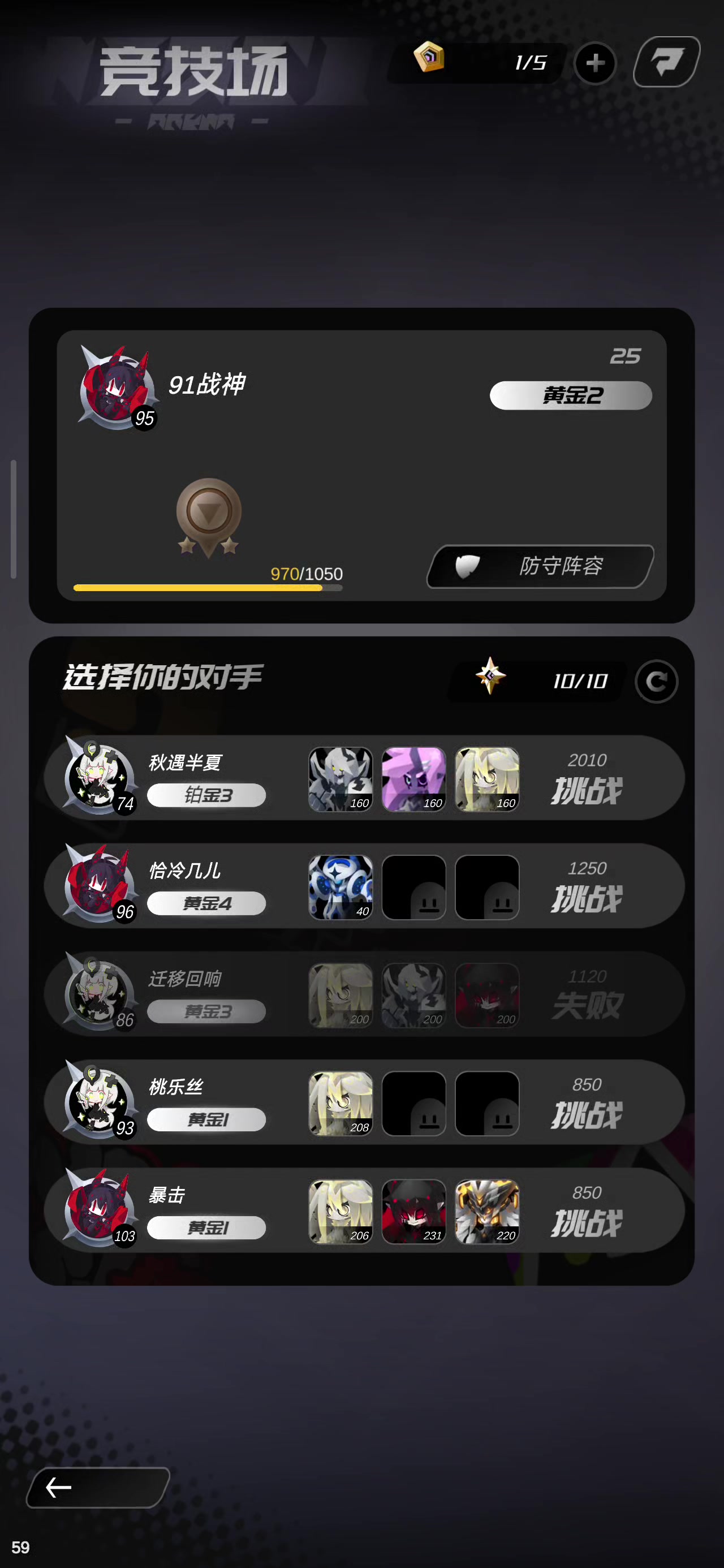Image resolution: width=724 pixels, height=1568 pixels.
Task: Add more arena tickets with the plus button
Action: (595, 63)
